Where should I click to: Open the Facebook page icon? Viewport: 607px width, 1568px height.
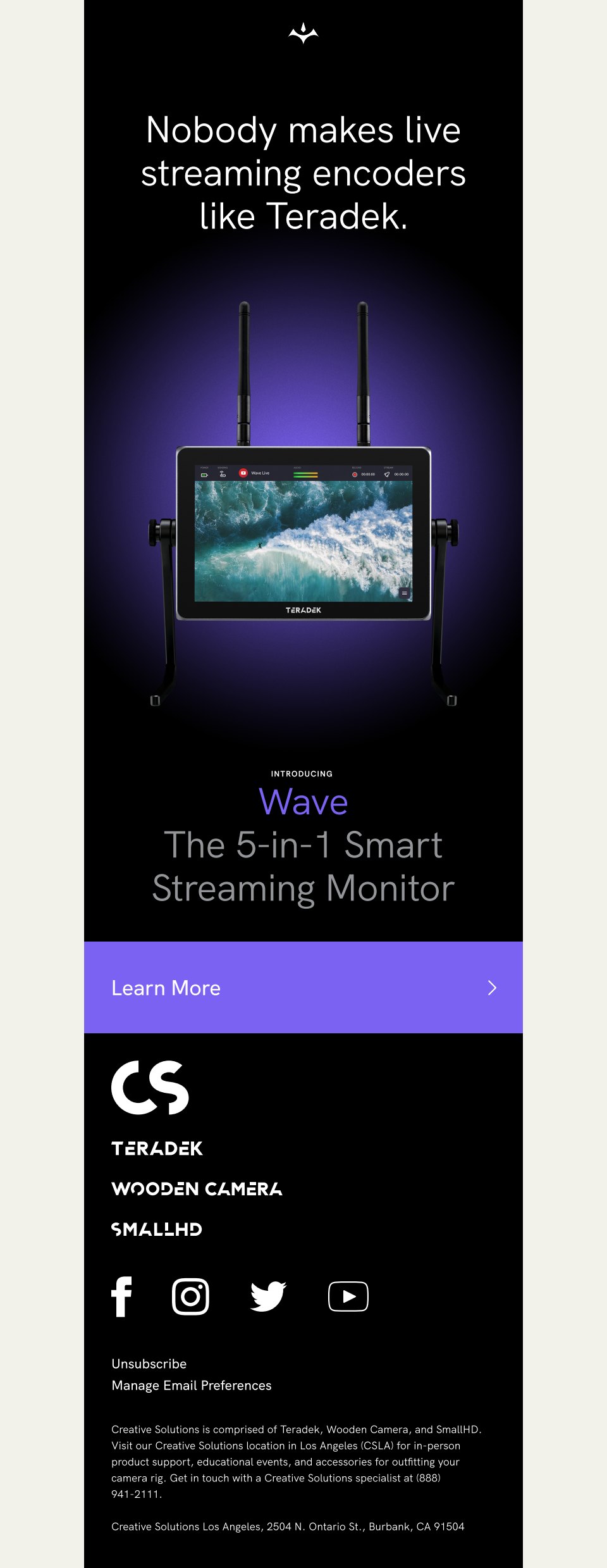pos(121,1297)
